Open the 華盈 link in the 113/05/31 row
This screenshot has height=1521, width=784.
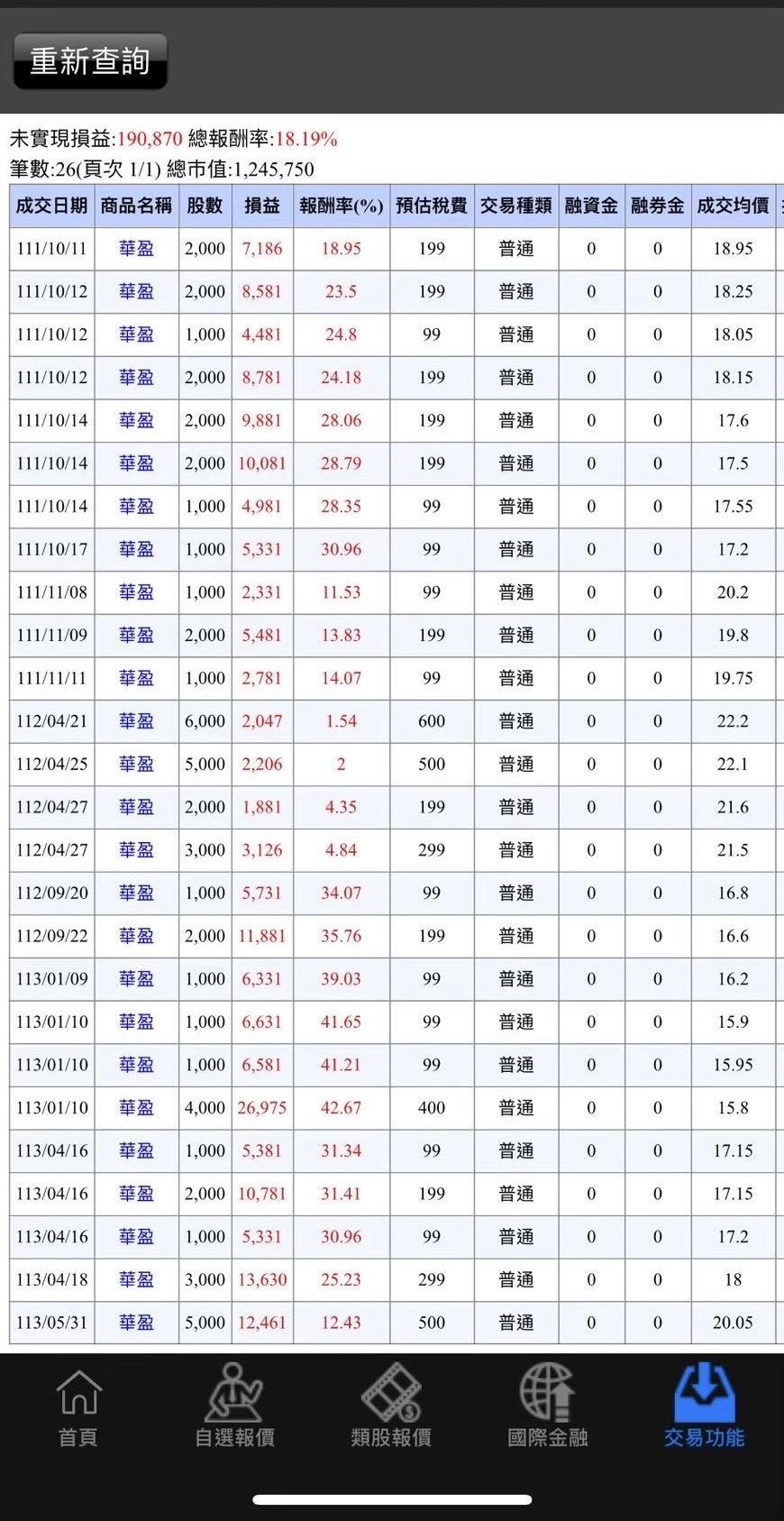pos(136,1322)
